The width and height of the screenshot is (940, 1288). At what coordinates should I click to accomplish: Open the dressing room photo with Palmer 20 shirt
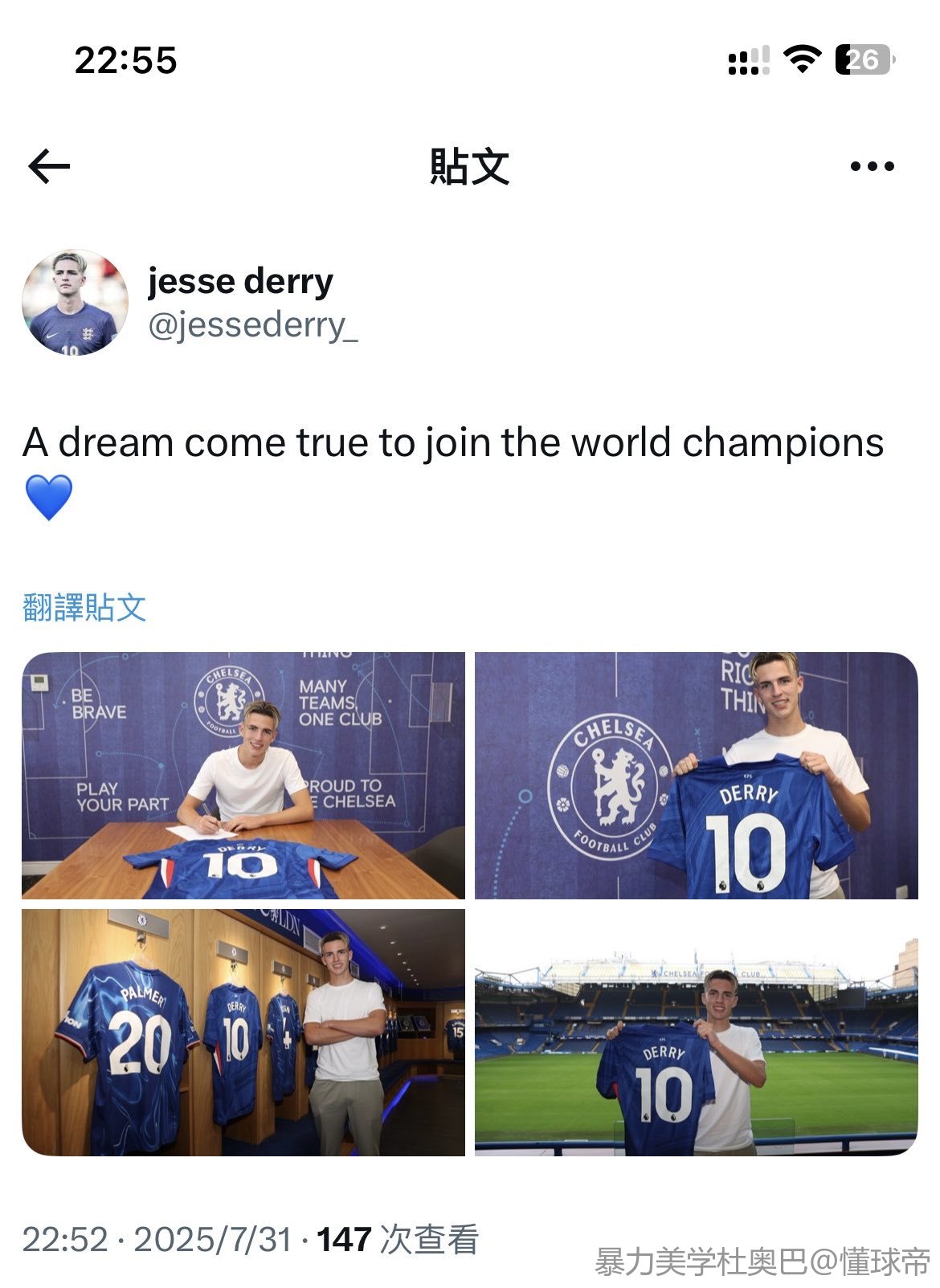pyautogui.click(x=243, y=1033)
